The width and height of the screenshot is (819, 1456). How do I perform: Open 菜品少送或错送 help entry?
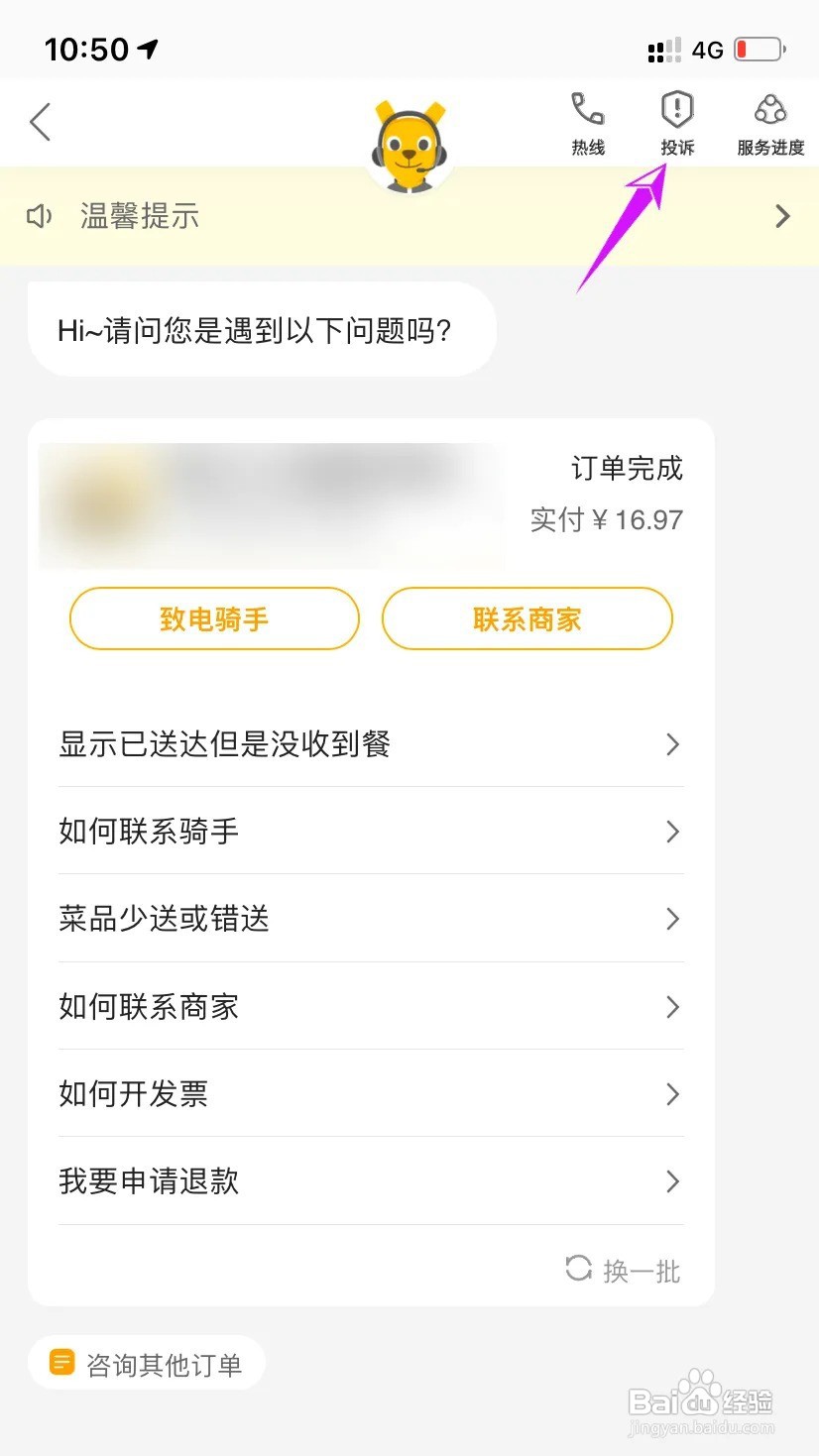point(371,919)
